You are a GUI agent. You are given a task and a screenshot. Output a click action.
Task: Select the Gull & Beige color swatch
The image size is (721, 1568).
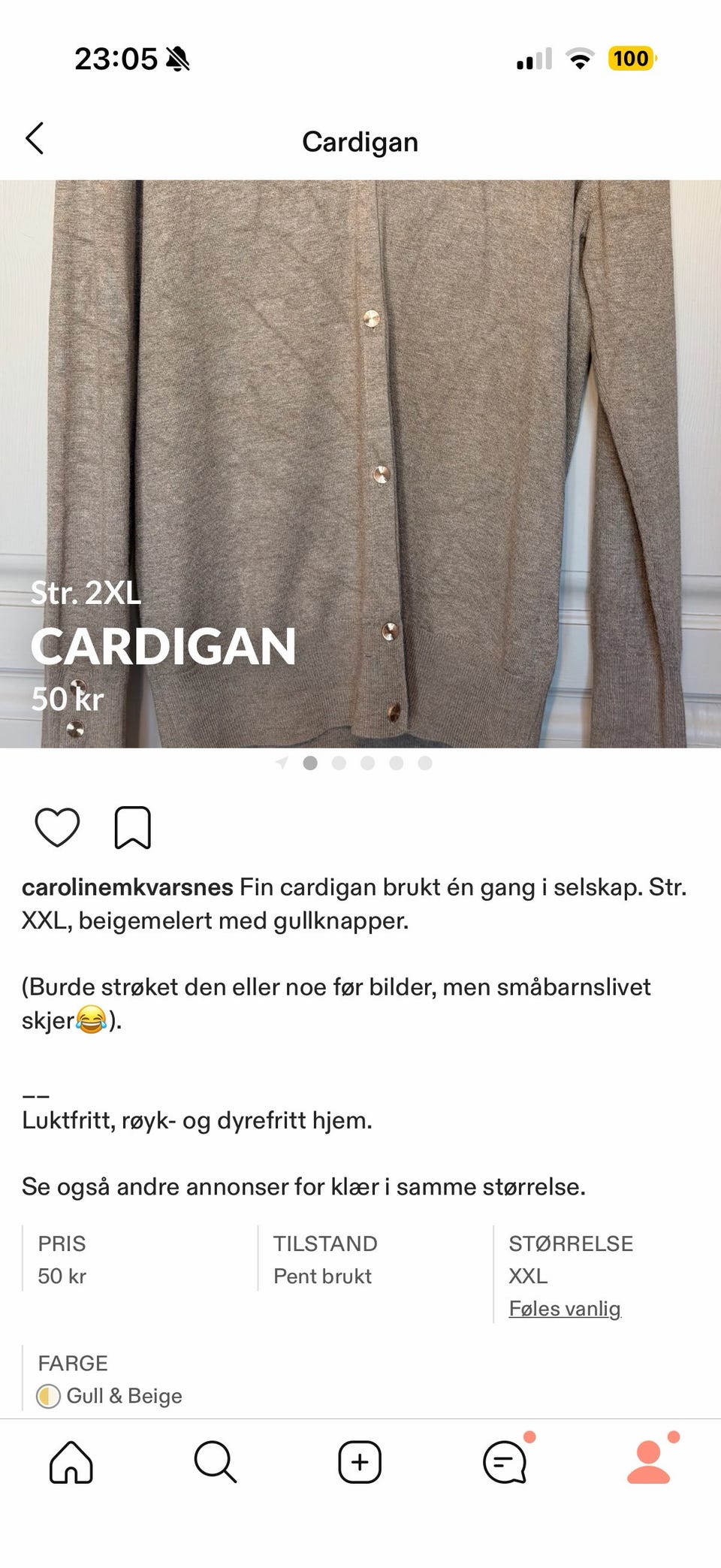click(110, 1396)
